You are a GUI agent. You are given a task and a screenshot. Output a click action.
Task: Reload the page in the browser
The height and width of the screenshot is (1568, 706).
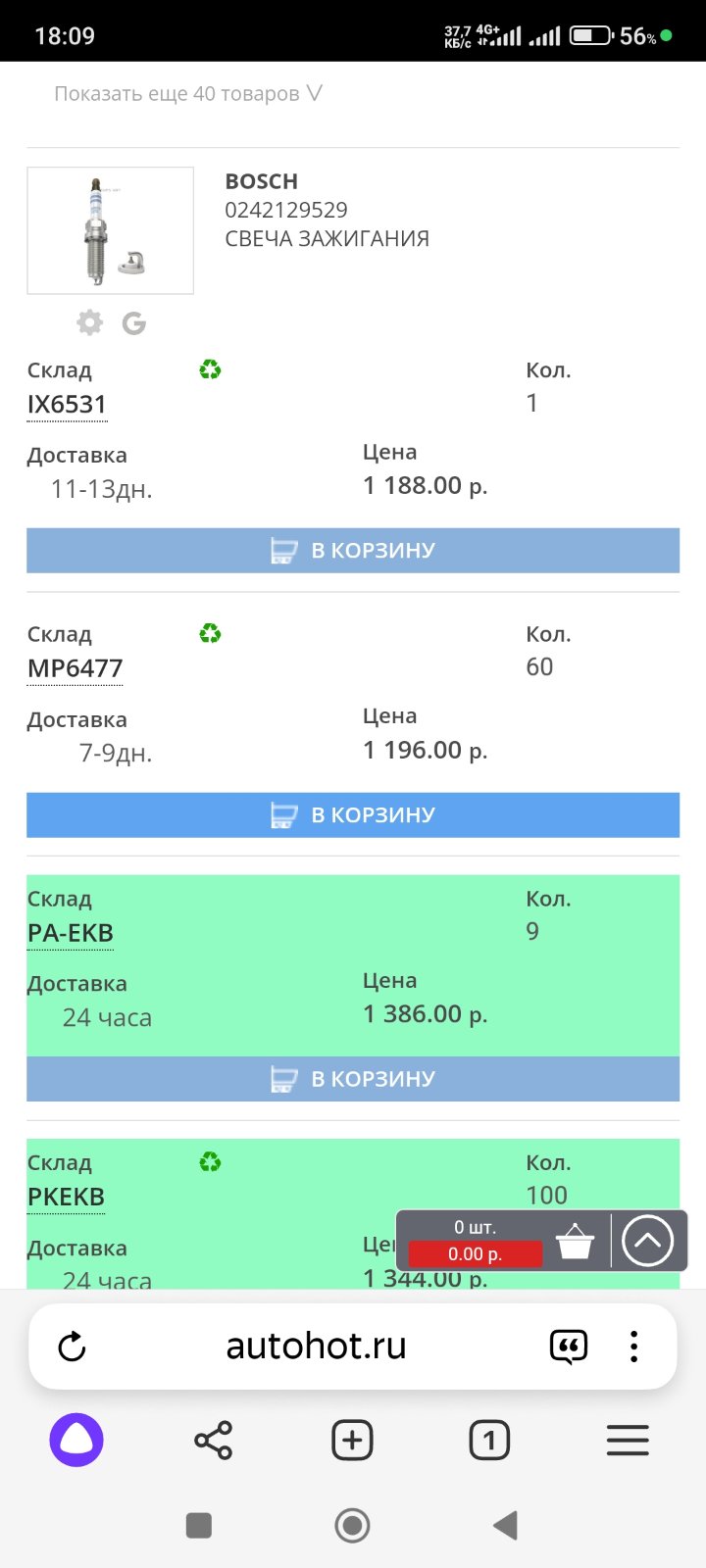[x=73, y=1347]
